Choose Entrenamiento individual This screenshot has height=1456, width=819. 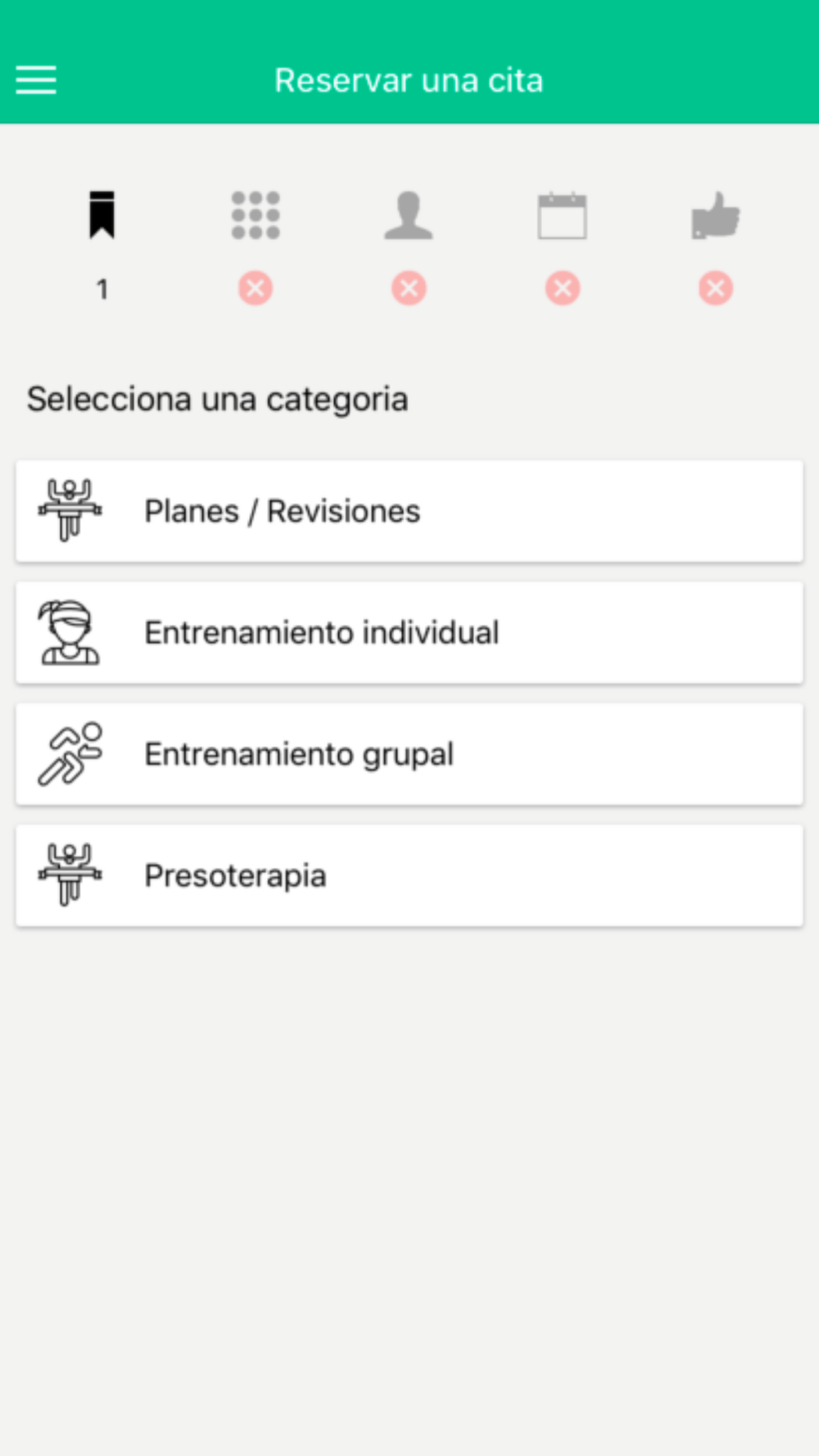pyautogui.click(x=409, y=632)
